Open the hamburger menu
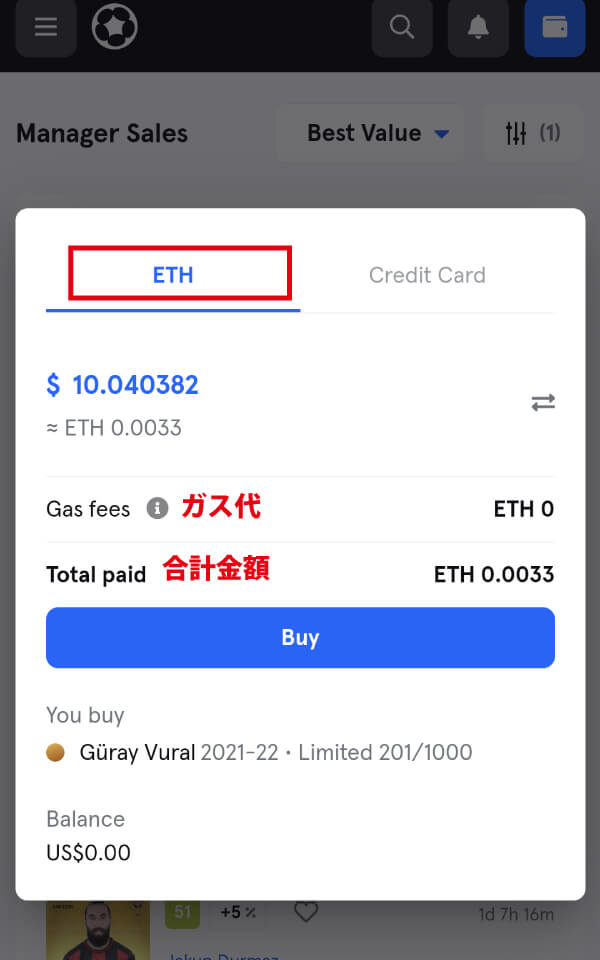Screen dimensions: 600x960 pyautogui.click(x=46, y=27)
